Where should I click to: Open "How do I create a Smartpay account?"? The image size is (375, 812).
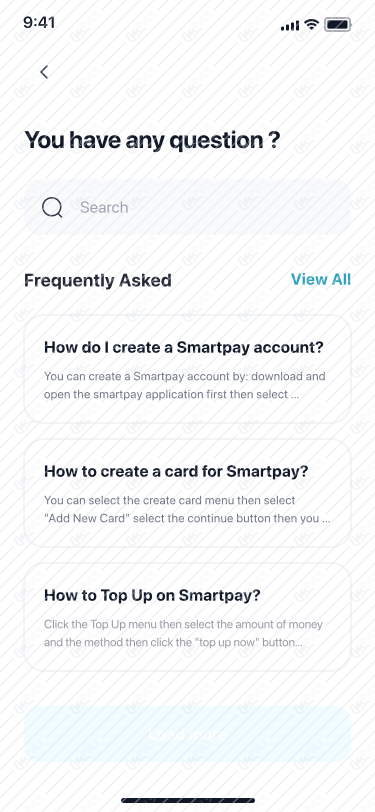[x=188, y=369]
